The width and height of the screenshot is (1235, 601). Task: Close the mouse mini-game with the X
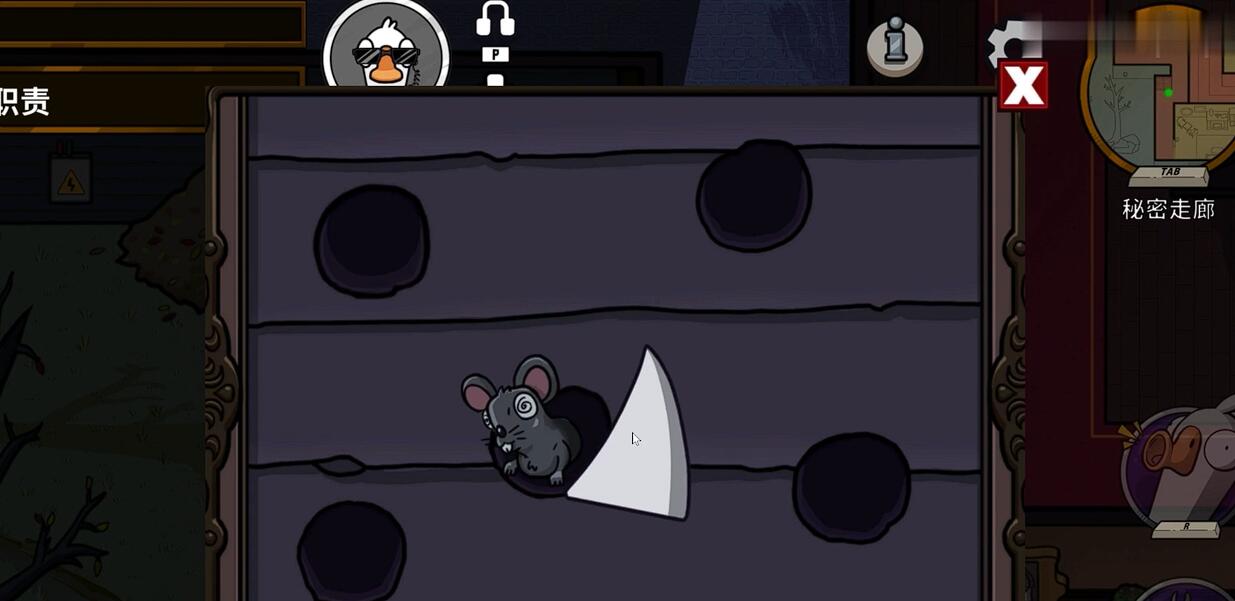1023,86
